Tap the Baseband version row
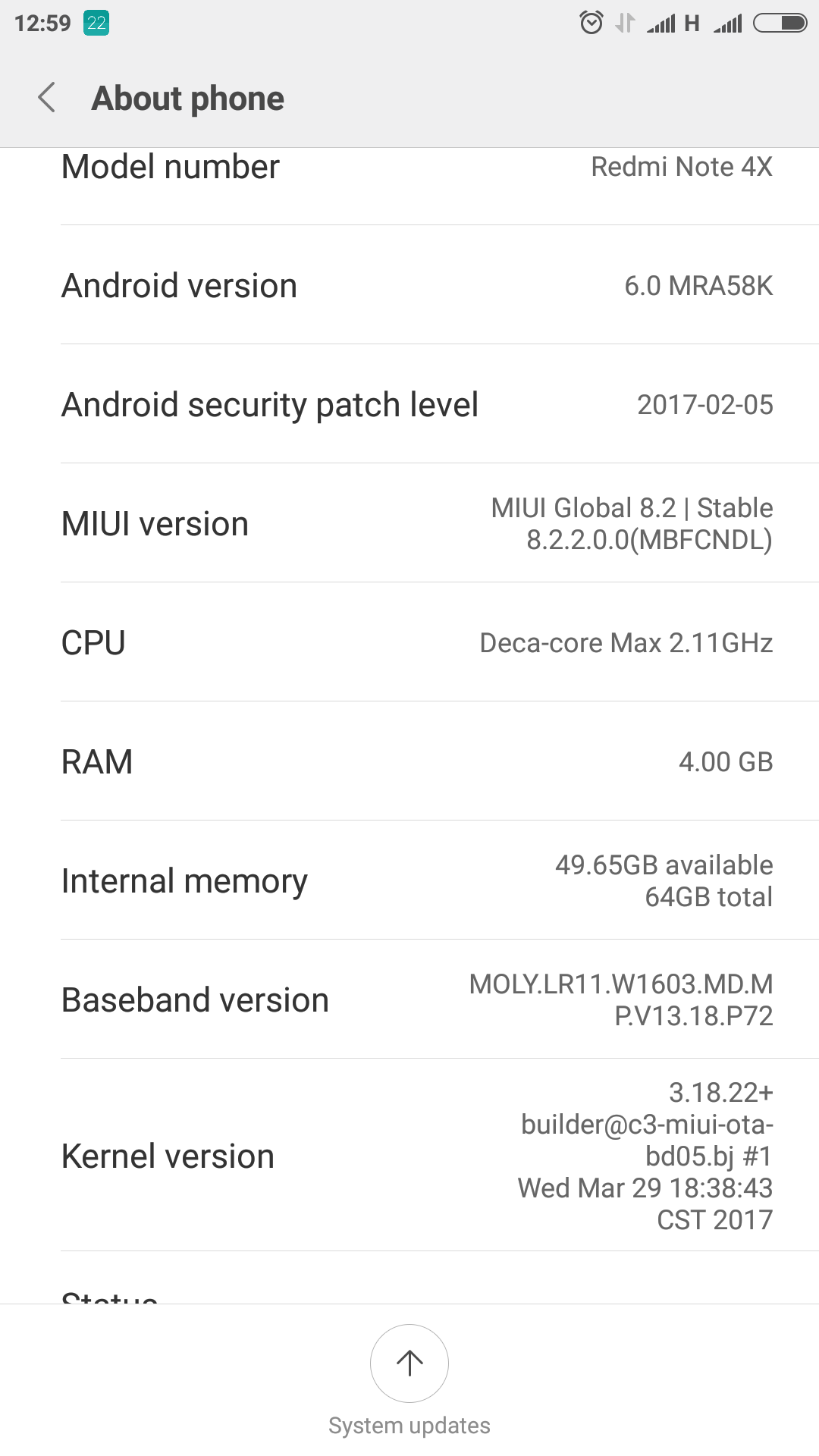Screen dimensions: 819x1456 [x=409, y=999]
